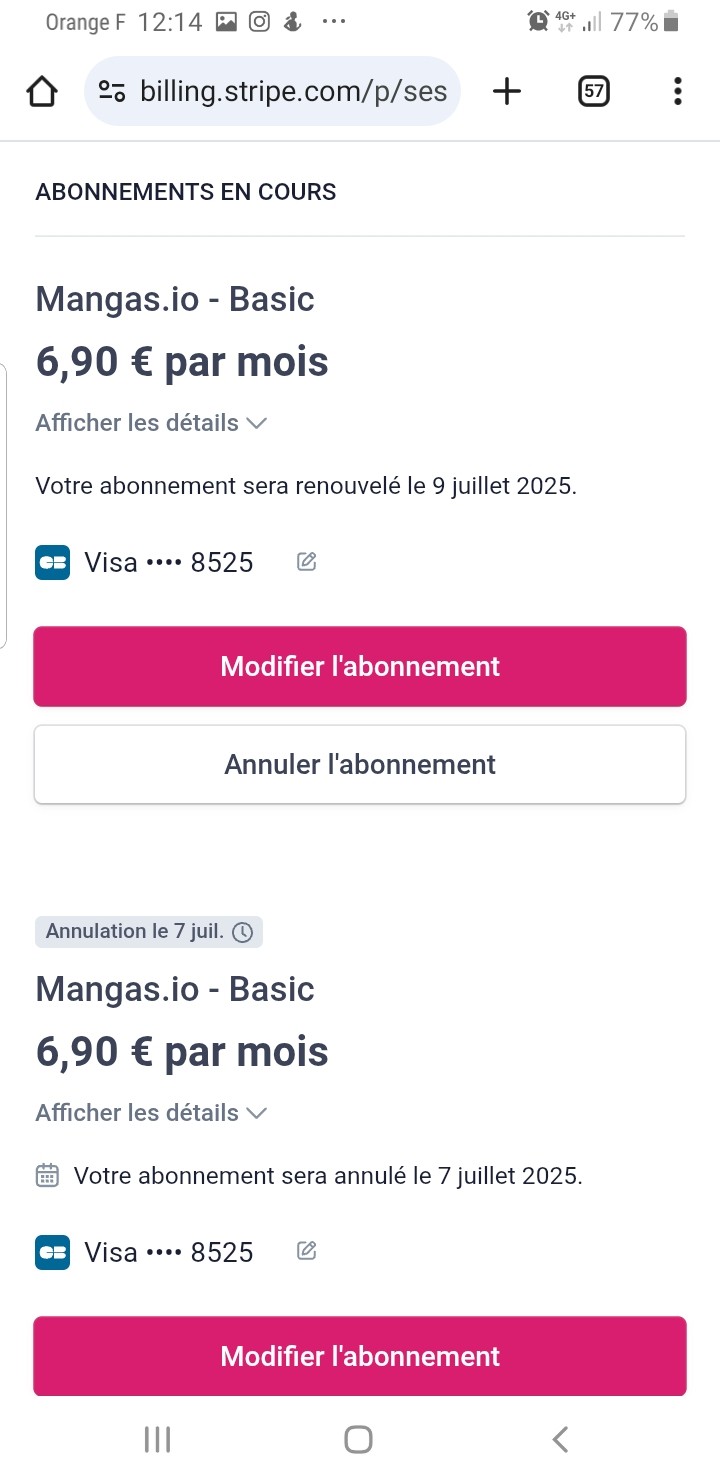Image resolution: width=720 pixels, height=1480 pixels.
Task: Edit payment card for the cancelling subscription
Action: [x=307, y=1251]
